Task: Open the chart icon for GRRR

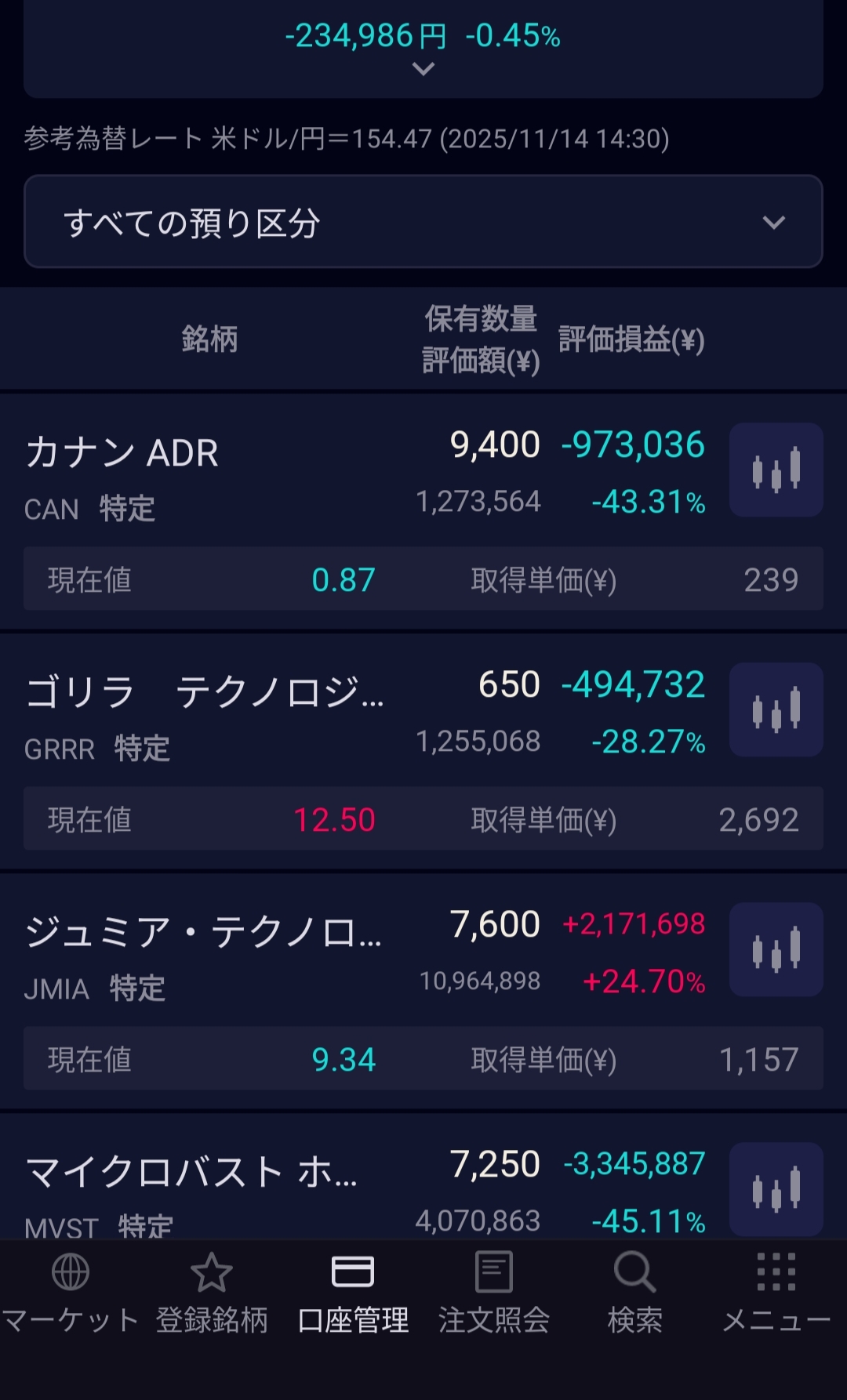Action: coord(776,710)
